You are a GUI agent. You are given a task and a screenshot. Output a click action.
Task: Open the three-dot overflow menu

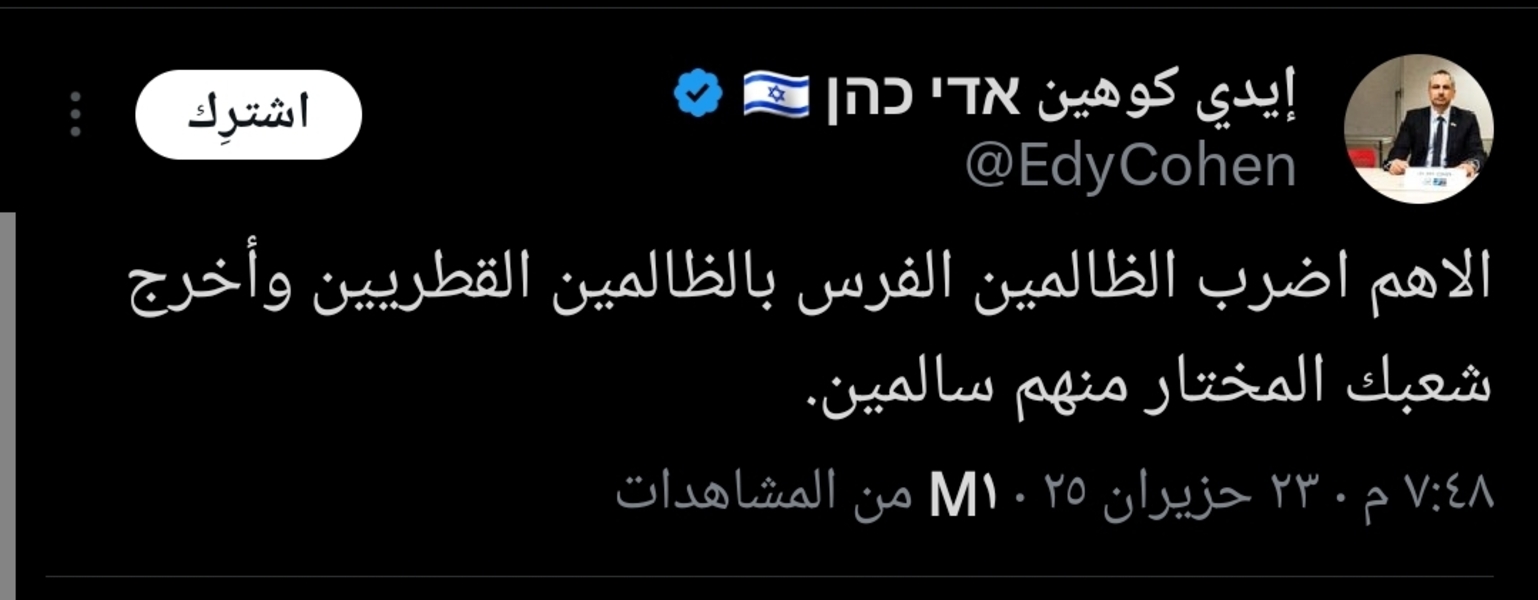[x=75, y=115]
